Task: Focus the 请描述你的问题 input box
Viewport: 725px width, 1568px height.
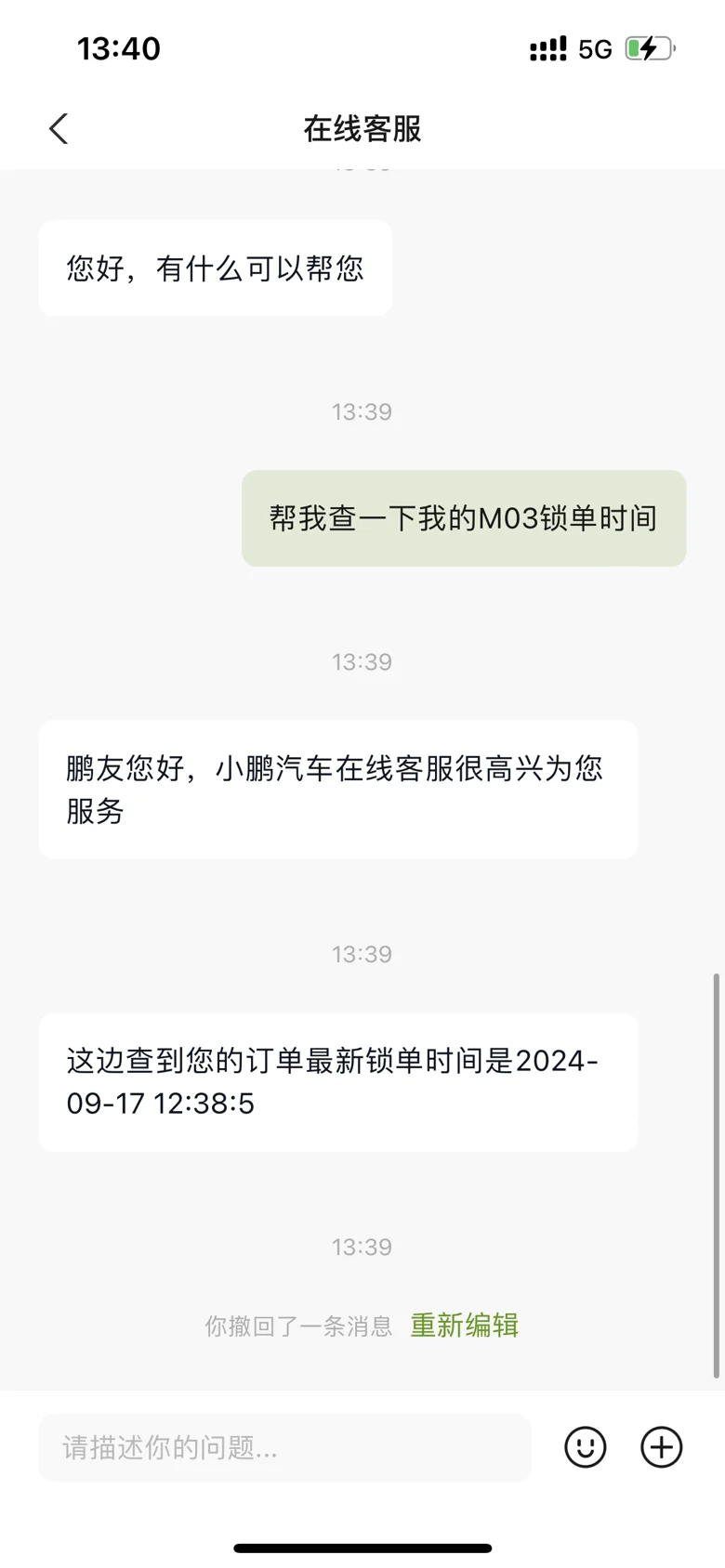Action: pos(284,1446)
